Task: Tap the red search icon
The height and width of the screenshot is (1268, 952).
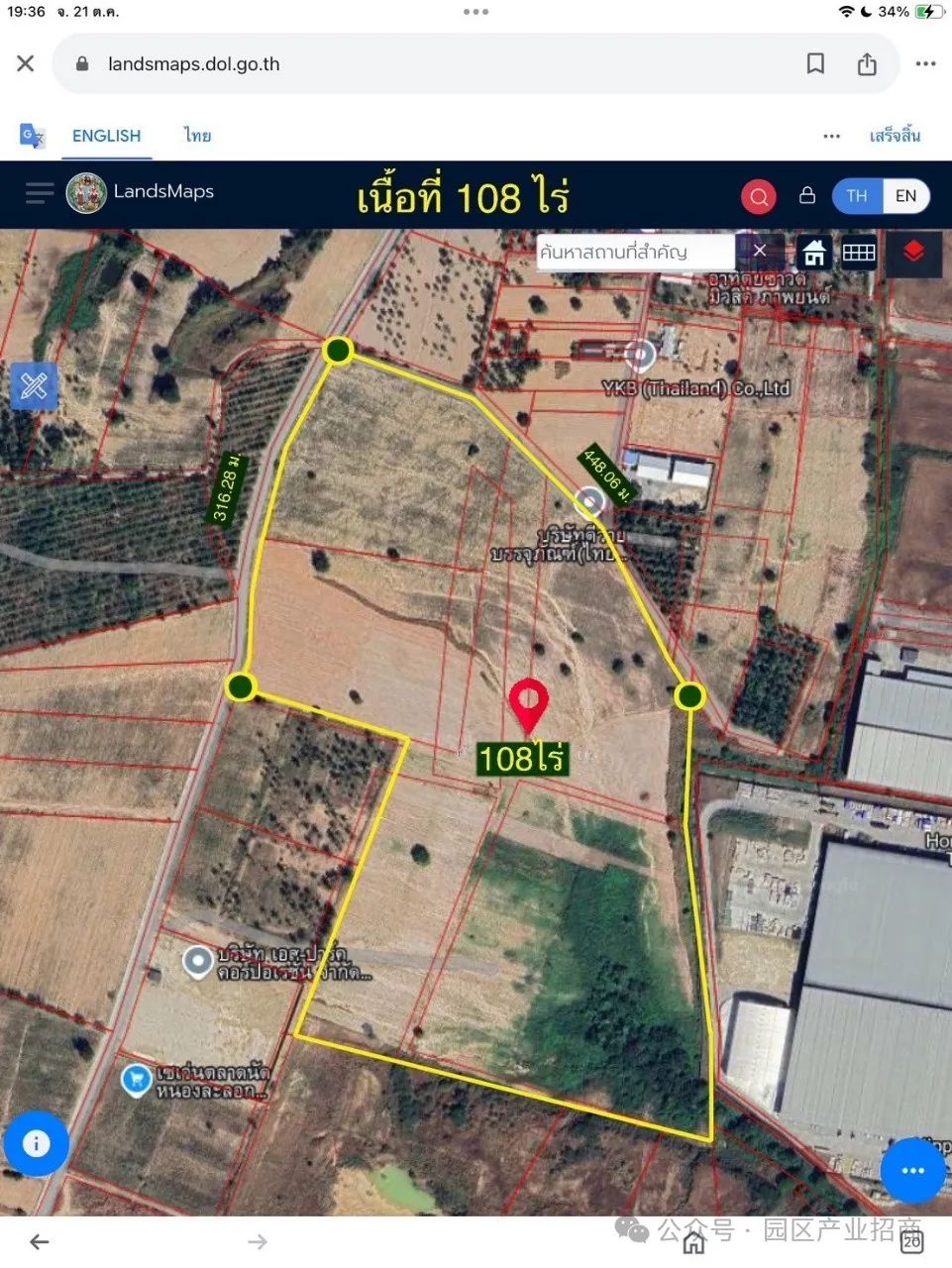Action: [x=759, y=196]
